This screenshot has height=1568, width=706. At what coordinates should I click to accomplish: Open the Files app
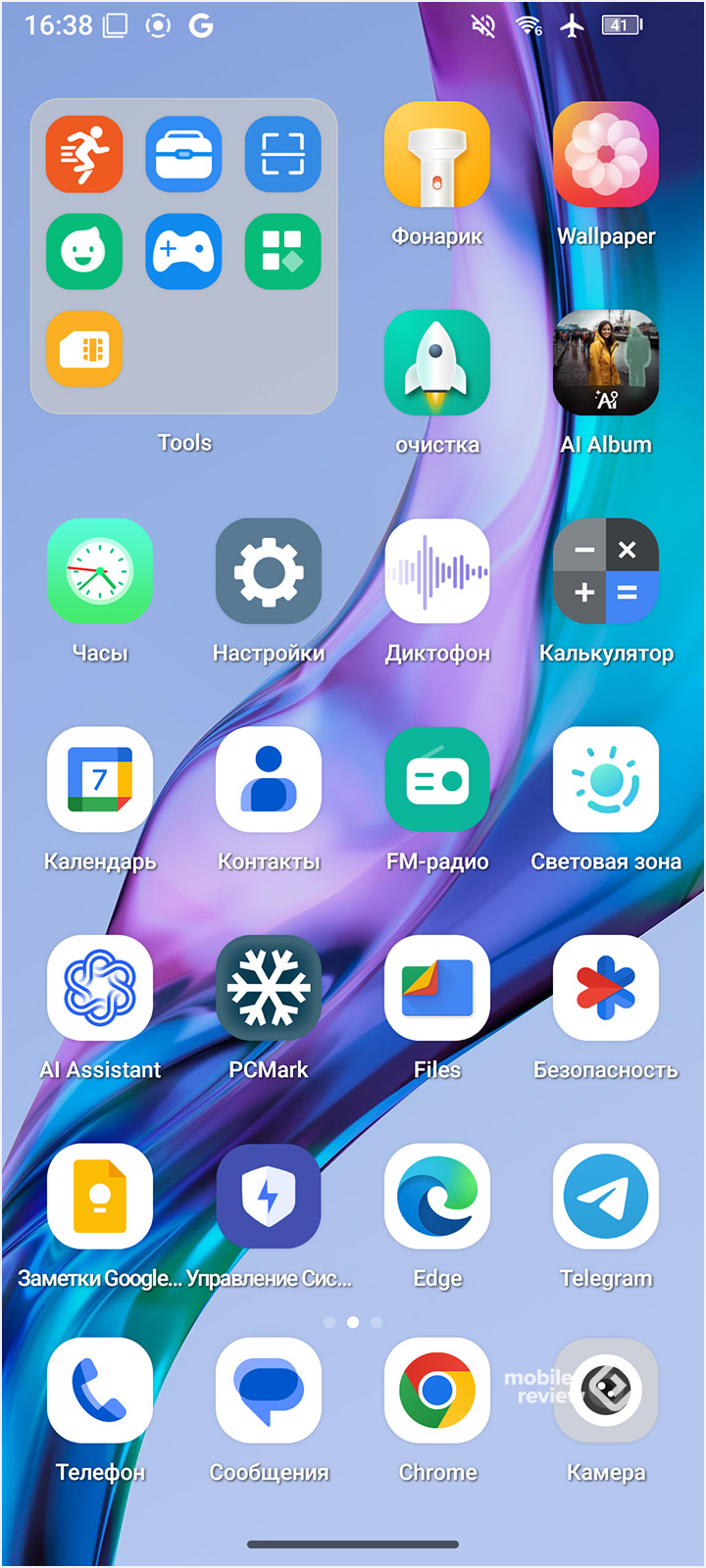437,988
